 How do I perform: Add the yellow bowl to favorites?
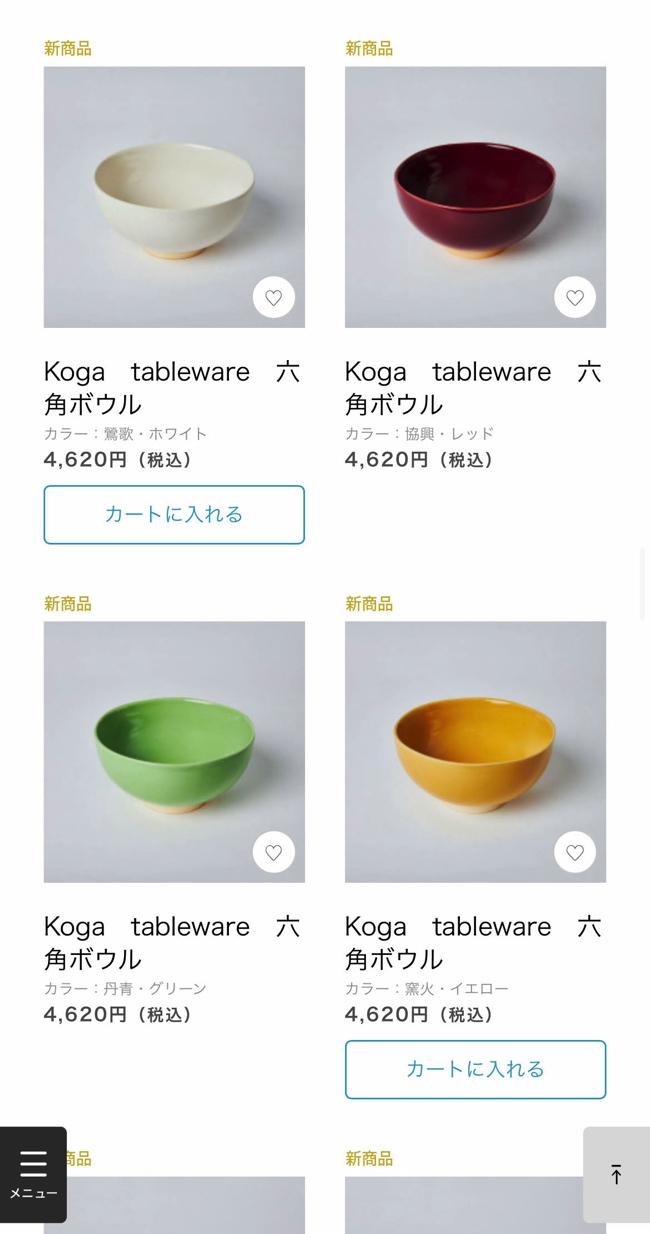point(574,852)
